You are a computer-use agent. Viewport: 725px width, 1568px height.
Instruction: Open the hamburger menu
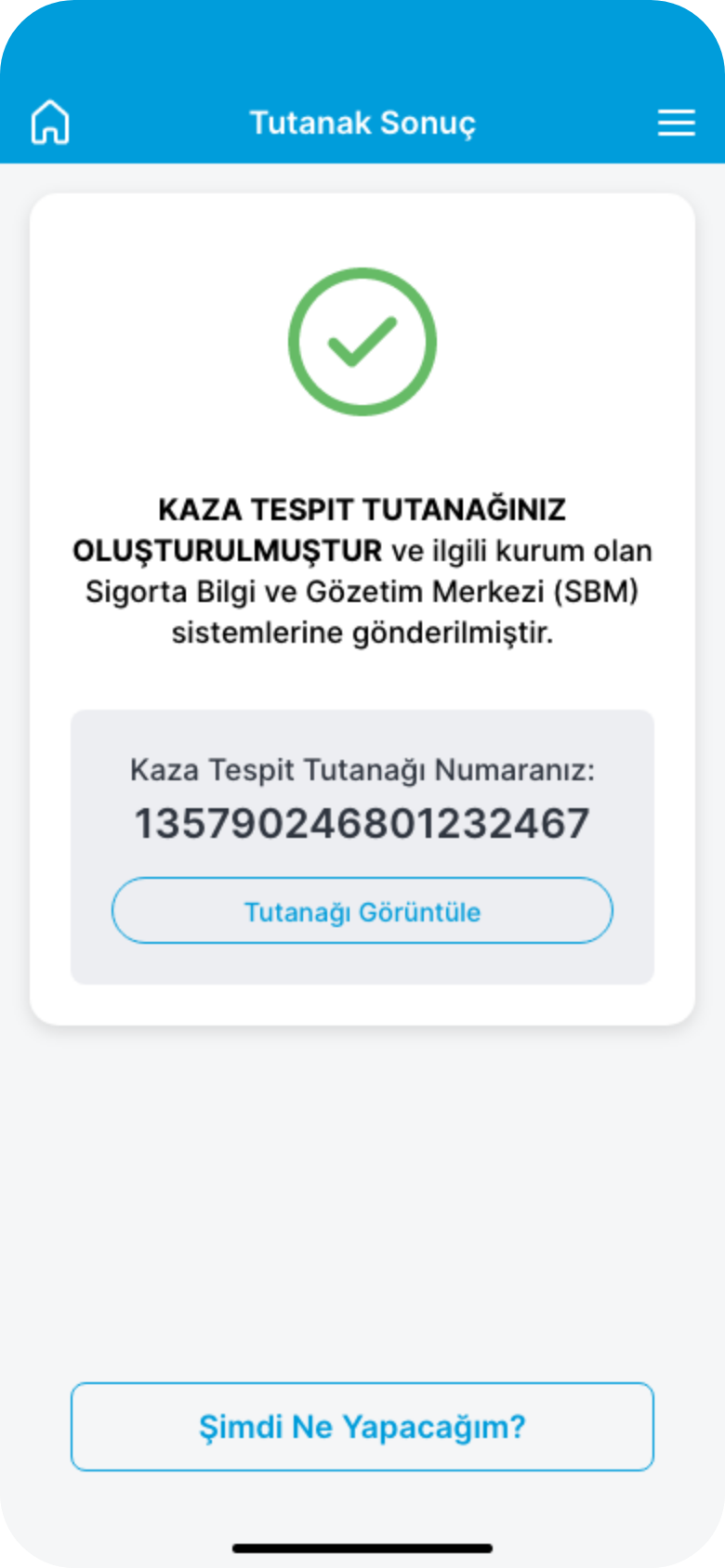[676, 123]
